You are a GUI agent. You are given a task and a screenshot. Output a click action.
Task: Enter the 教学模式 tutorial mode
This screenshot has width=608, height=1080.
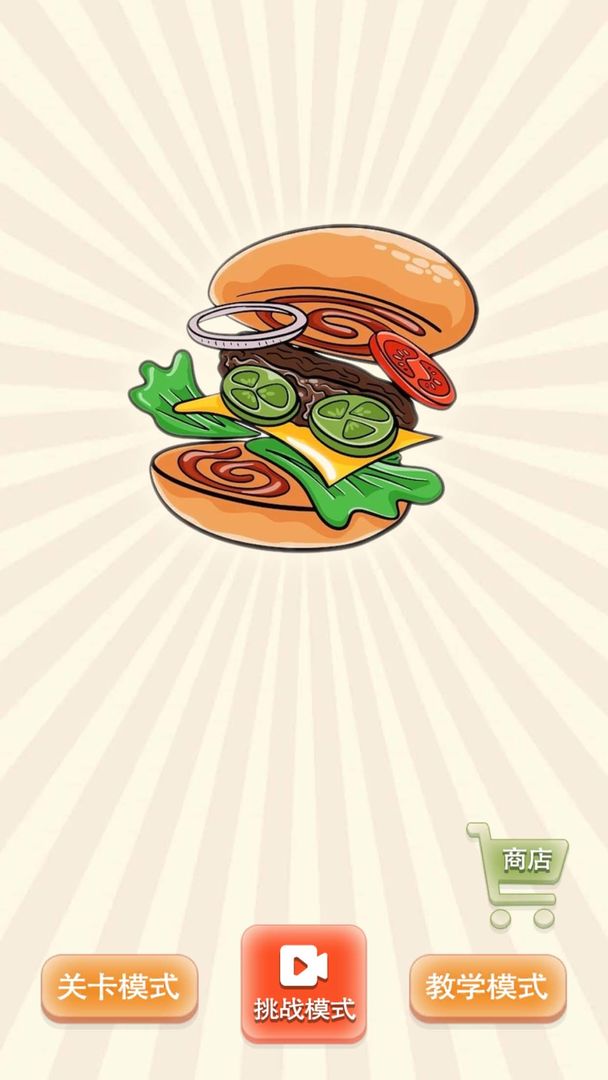tap(487, 988)
